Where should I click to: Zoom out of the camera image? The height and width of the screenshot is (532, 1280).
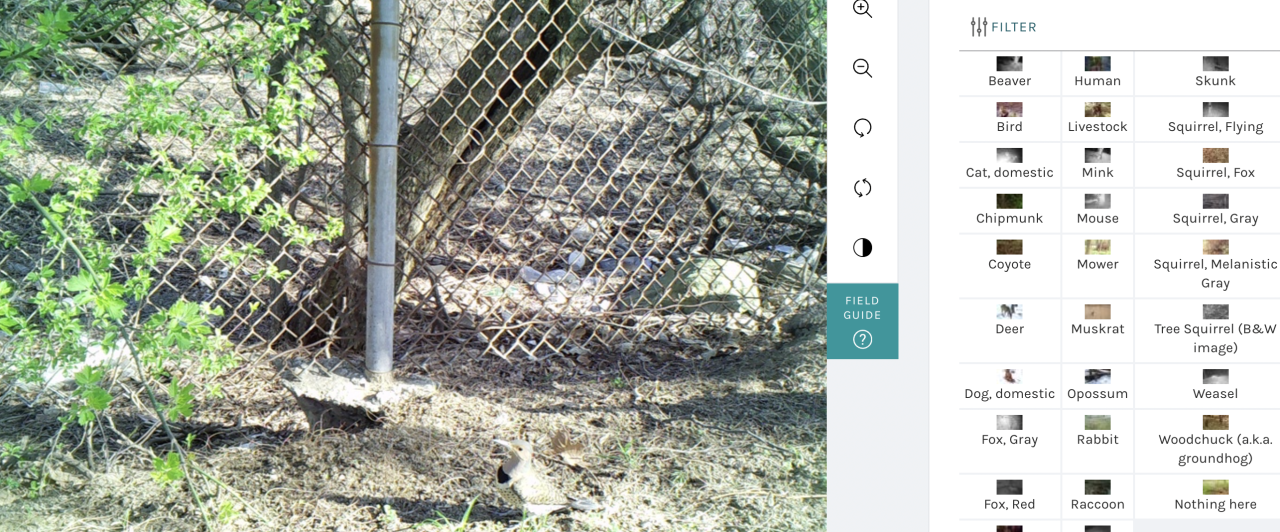click(862, 68)
